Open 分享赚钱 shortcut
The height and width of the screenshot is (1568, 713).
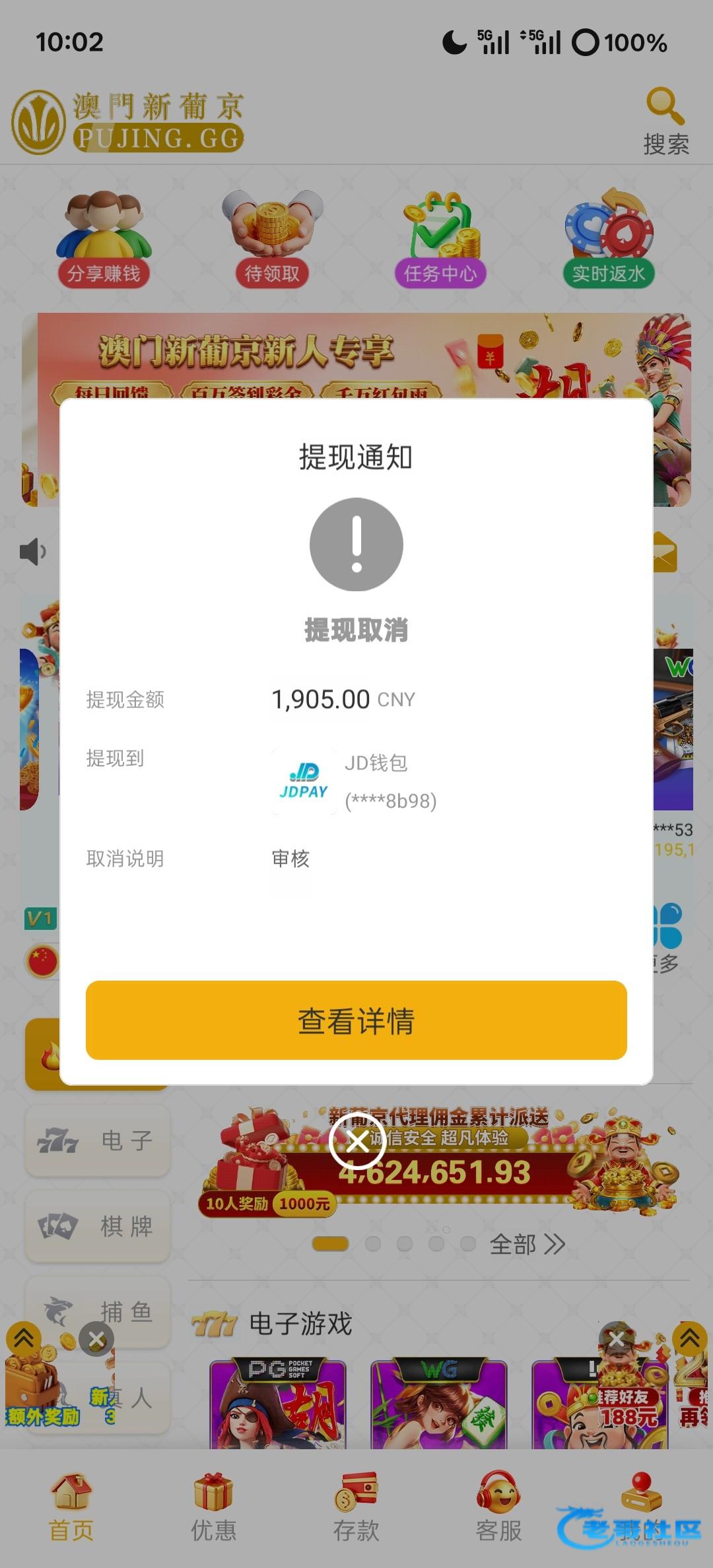pos(104,239)
